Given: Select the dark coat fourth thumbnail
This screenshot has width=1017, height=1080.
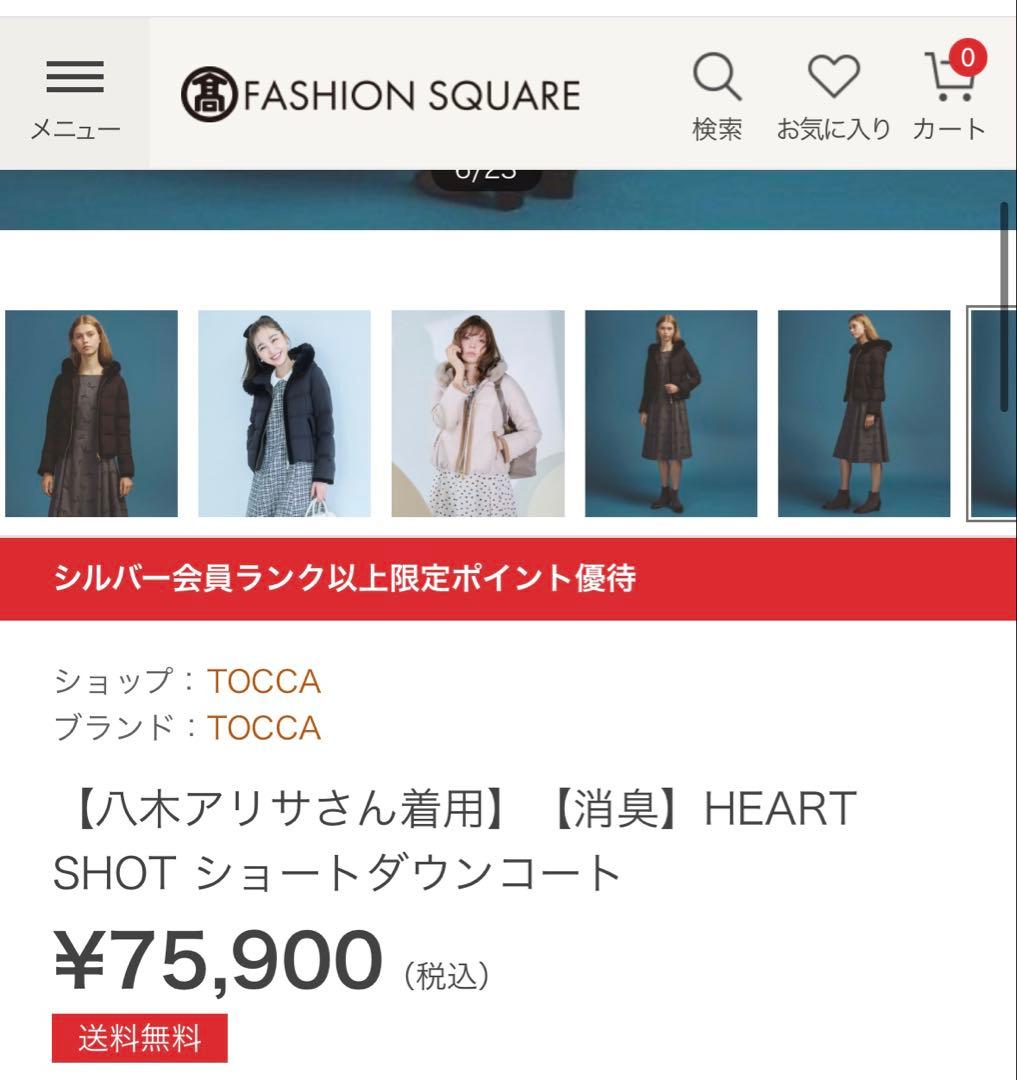Looking at the screenshot, I should coord(668,413).
